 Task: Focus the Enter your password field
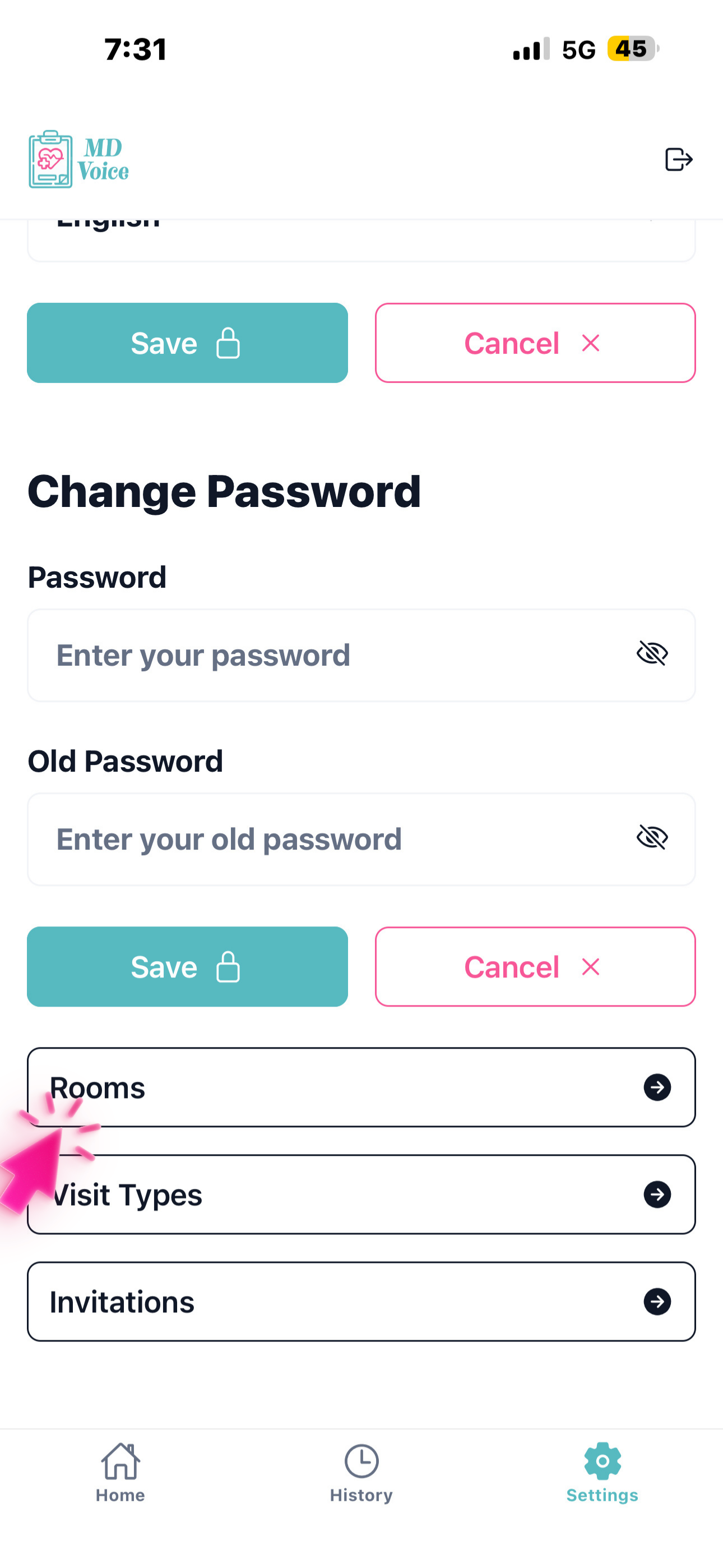pyautogui.click(x=328, y=656)
